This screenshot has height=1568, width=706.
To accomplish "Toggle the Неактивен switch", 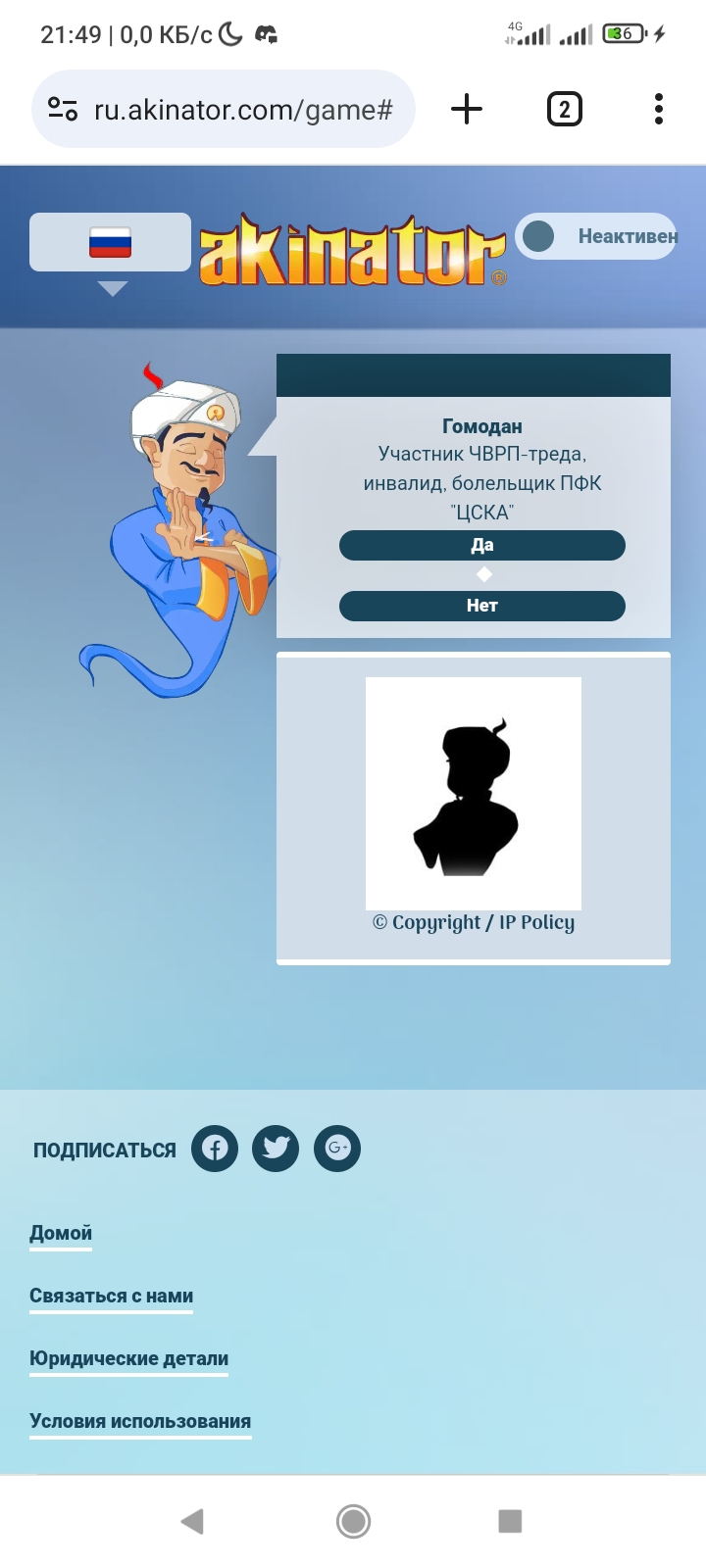I will coord(596,236).
